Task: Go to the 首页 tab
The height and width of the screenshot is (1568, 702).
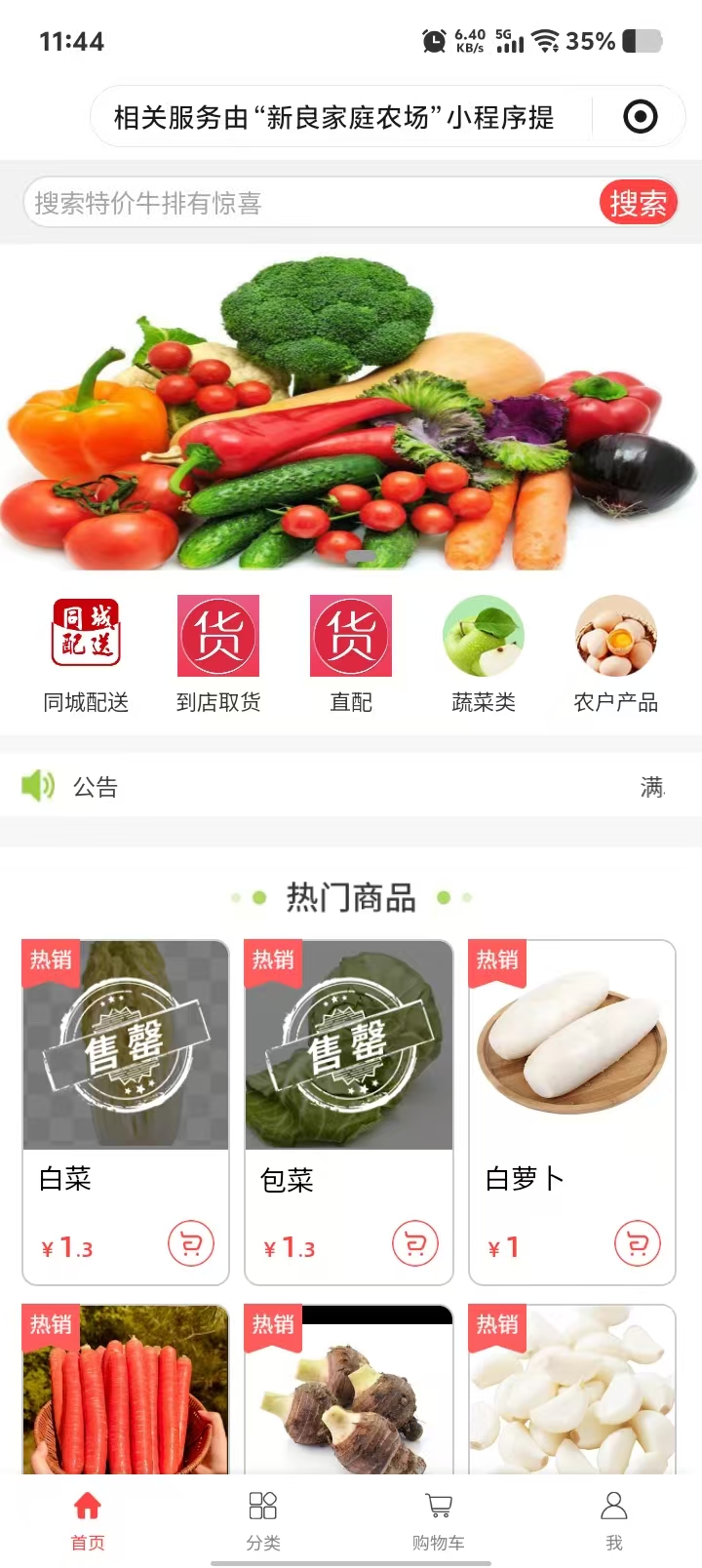Action: 88,1519
